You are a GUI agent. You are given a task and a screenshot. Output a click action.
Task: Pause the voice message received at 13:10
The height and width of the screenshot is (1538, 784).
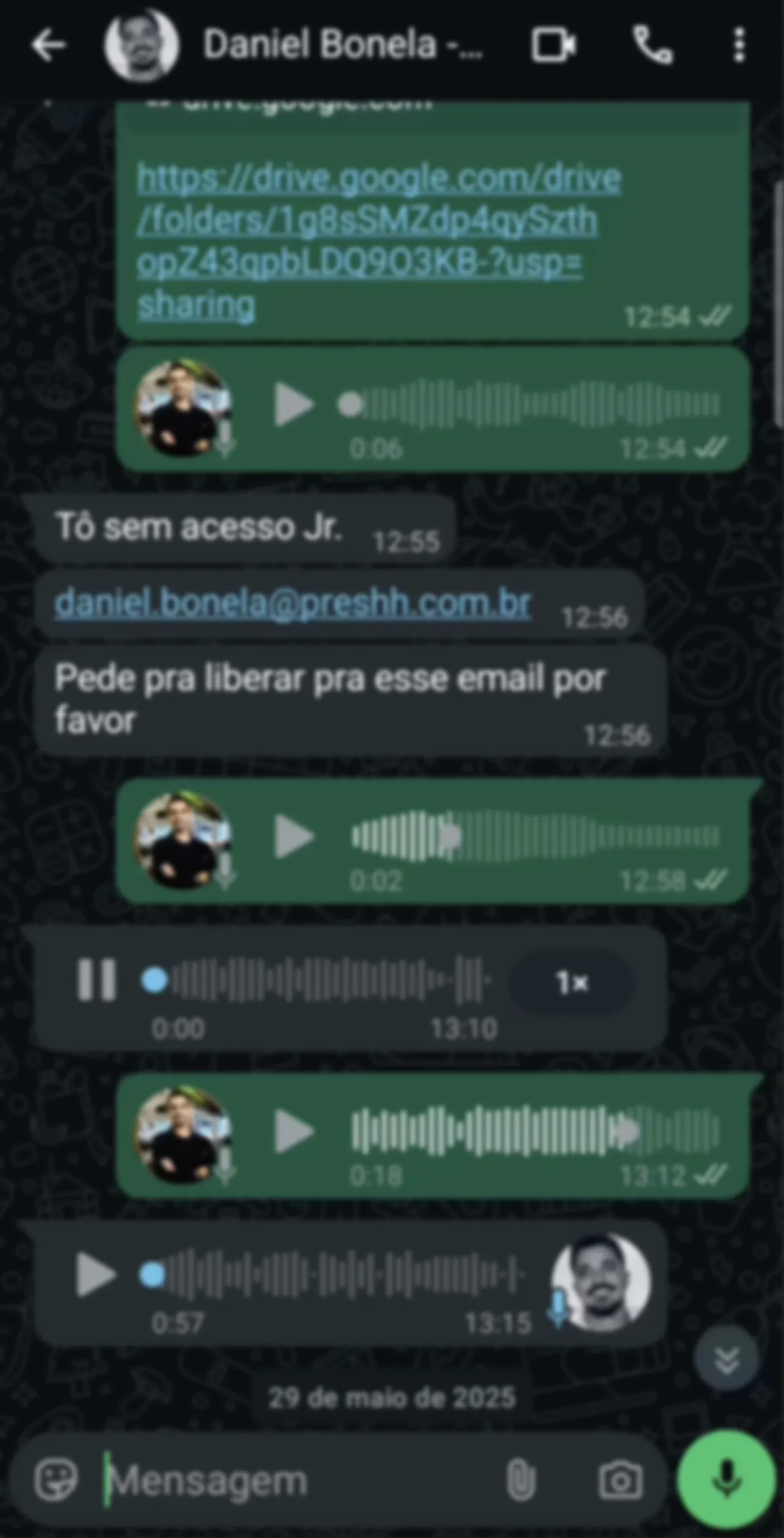point(97,979)
